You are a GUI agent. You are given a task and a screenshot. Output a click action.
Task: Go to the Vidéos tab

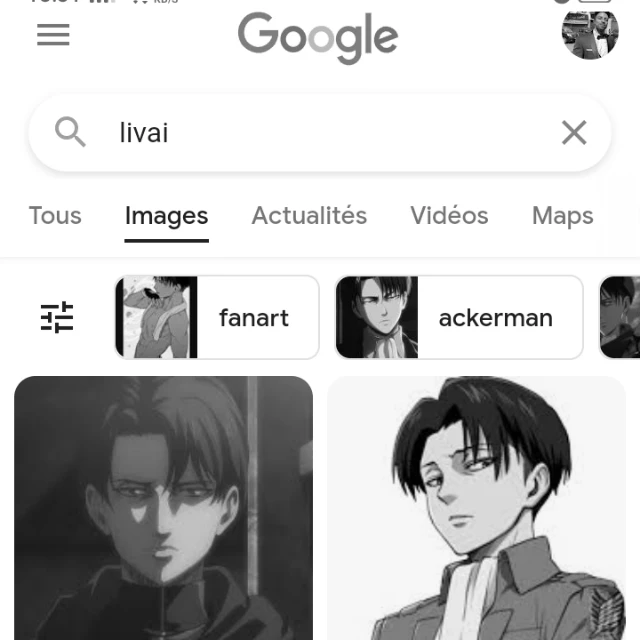point(449,216)
